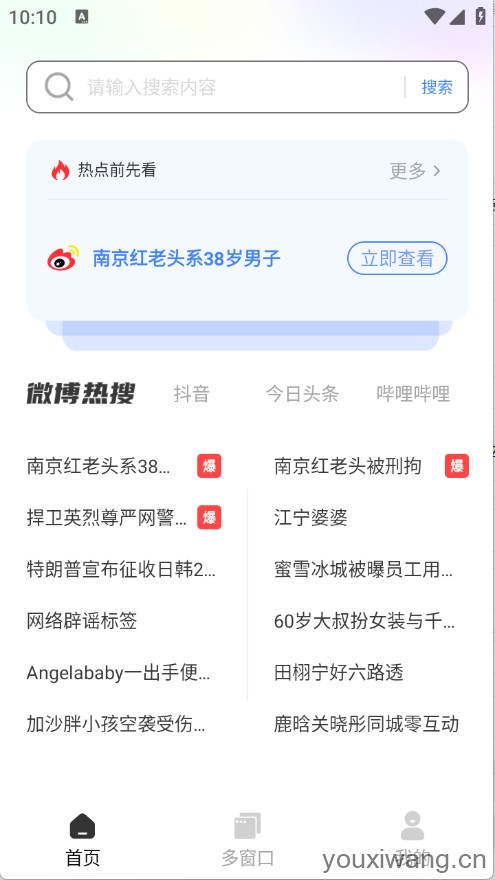The image size is (495, 880).
Task: Open hot search 蜜雪冰城被曝员工用
Action: pos(363,570)
